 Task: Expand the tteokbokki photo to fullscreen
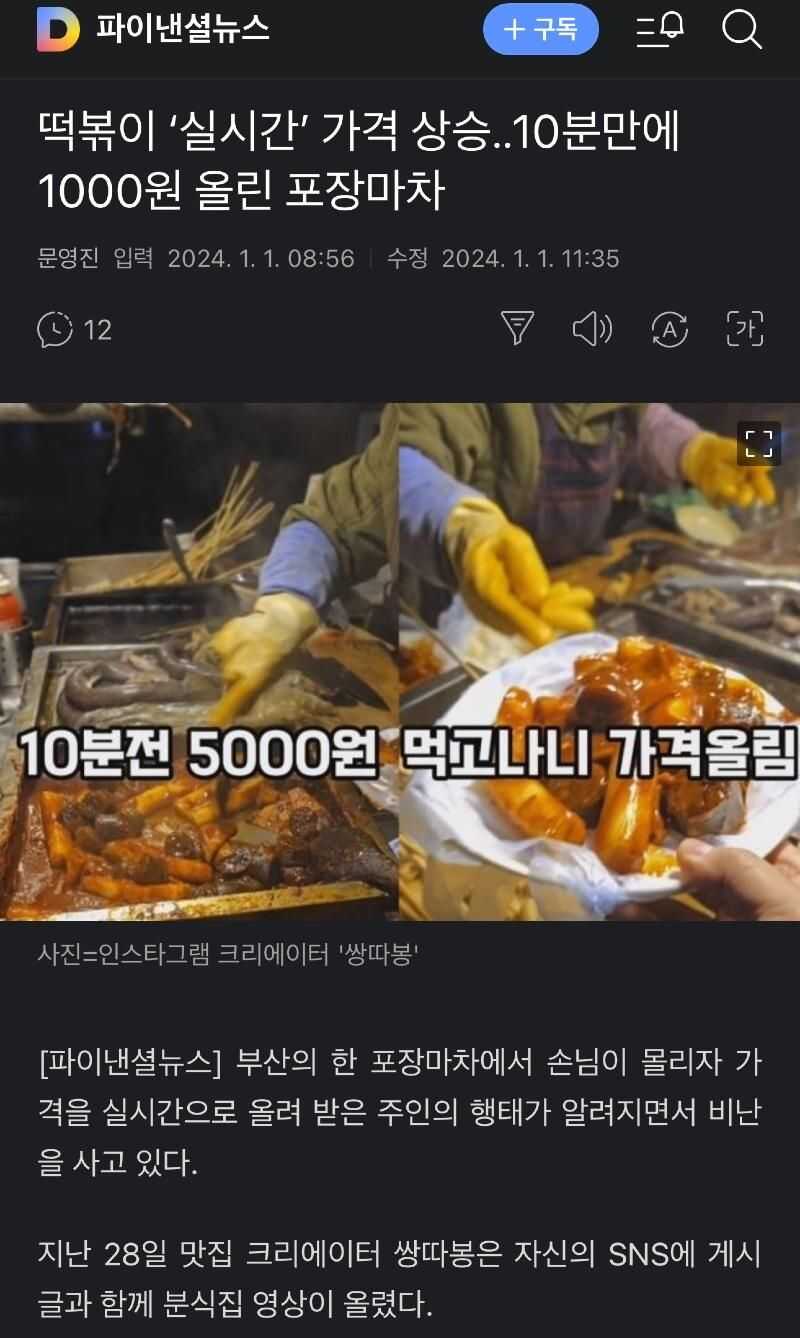[759, 443]
